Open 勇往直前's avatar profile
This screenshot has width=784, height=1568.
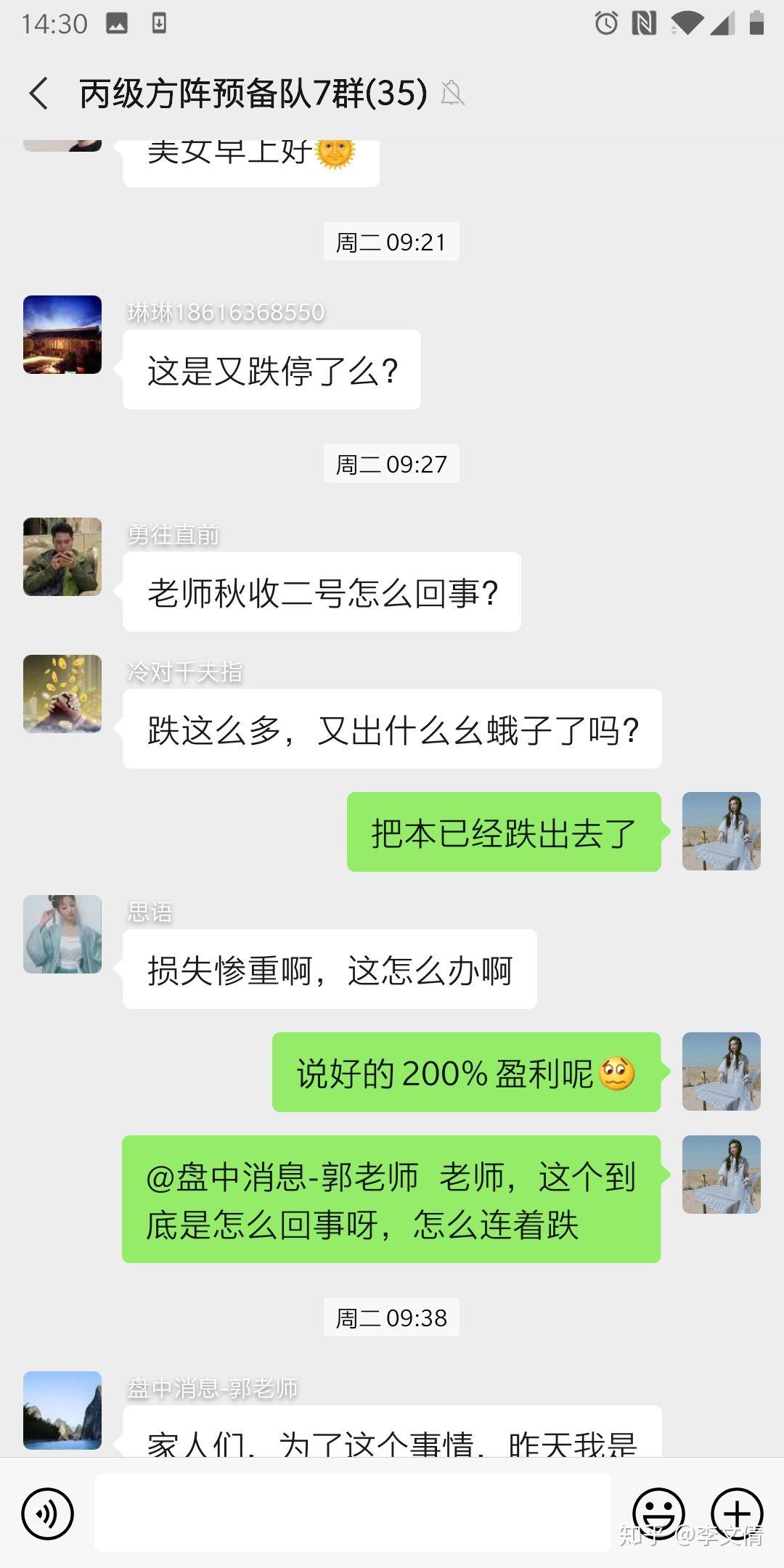(62, 557)
